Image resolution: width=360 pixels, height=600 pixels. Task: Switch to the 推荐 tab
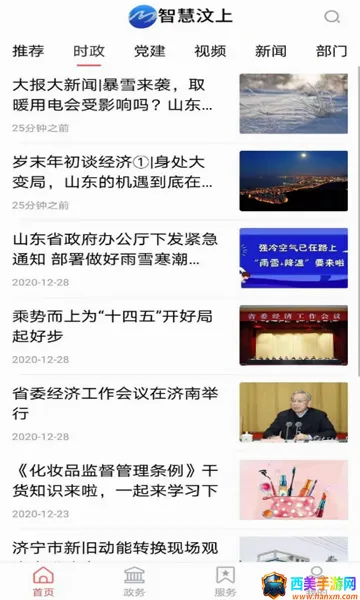point(28,51)
